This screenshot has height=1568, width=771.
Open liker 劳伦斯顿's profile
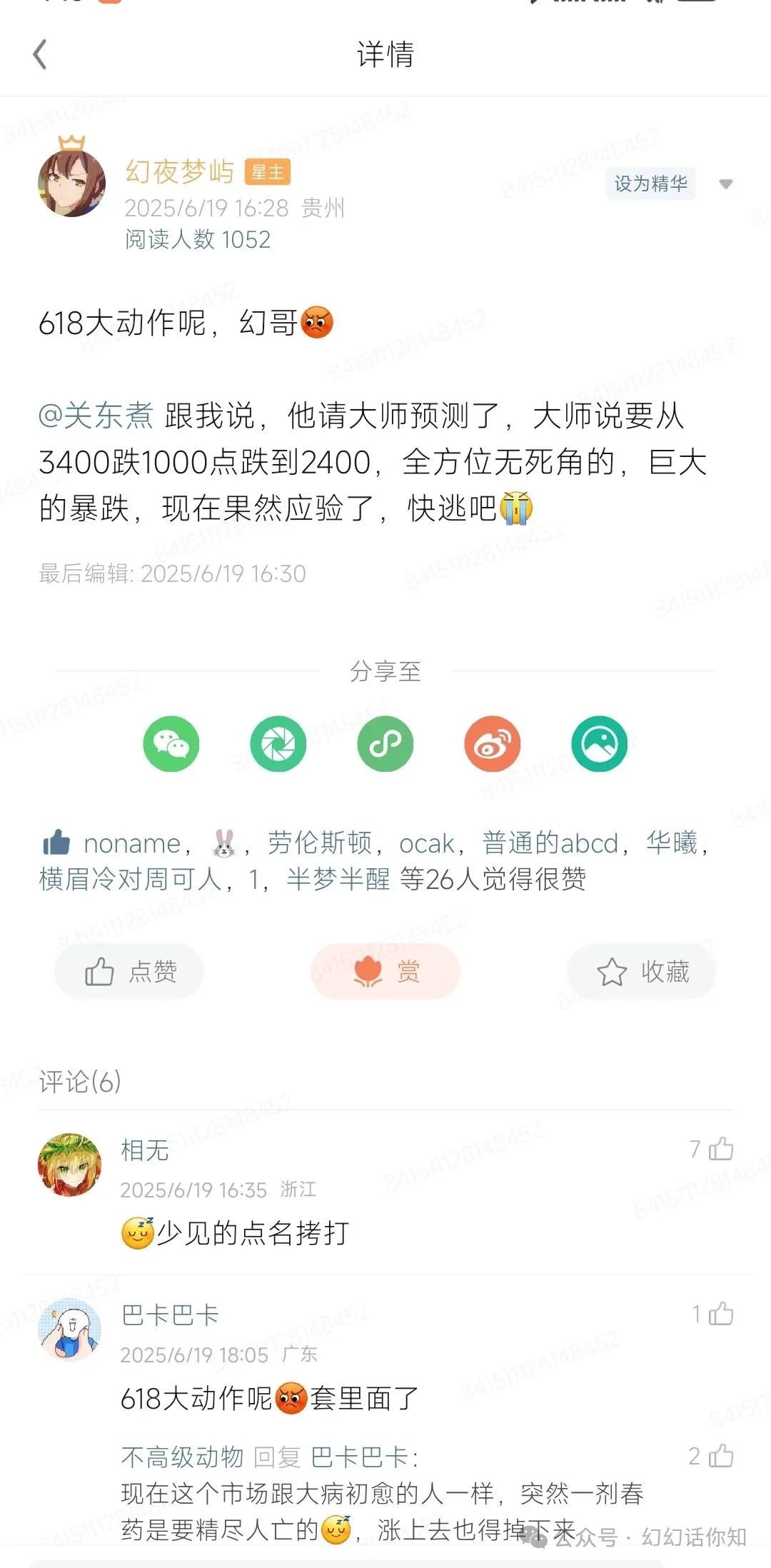tap(319, 843)
